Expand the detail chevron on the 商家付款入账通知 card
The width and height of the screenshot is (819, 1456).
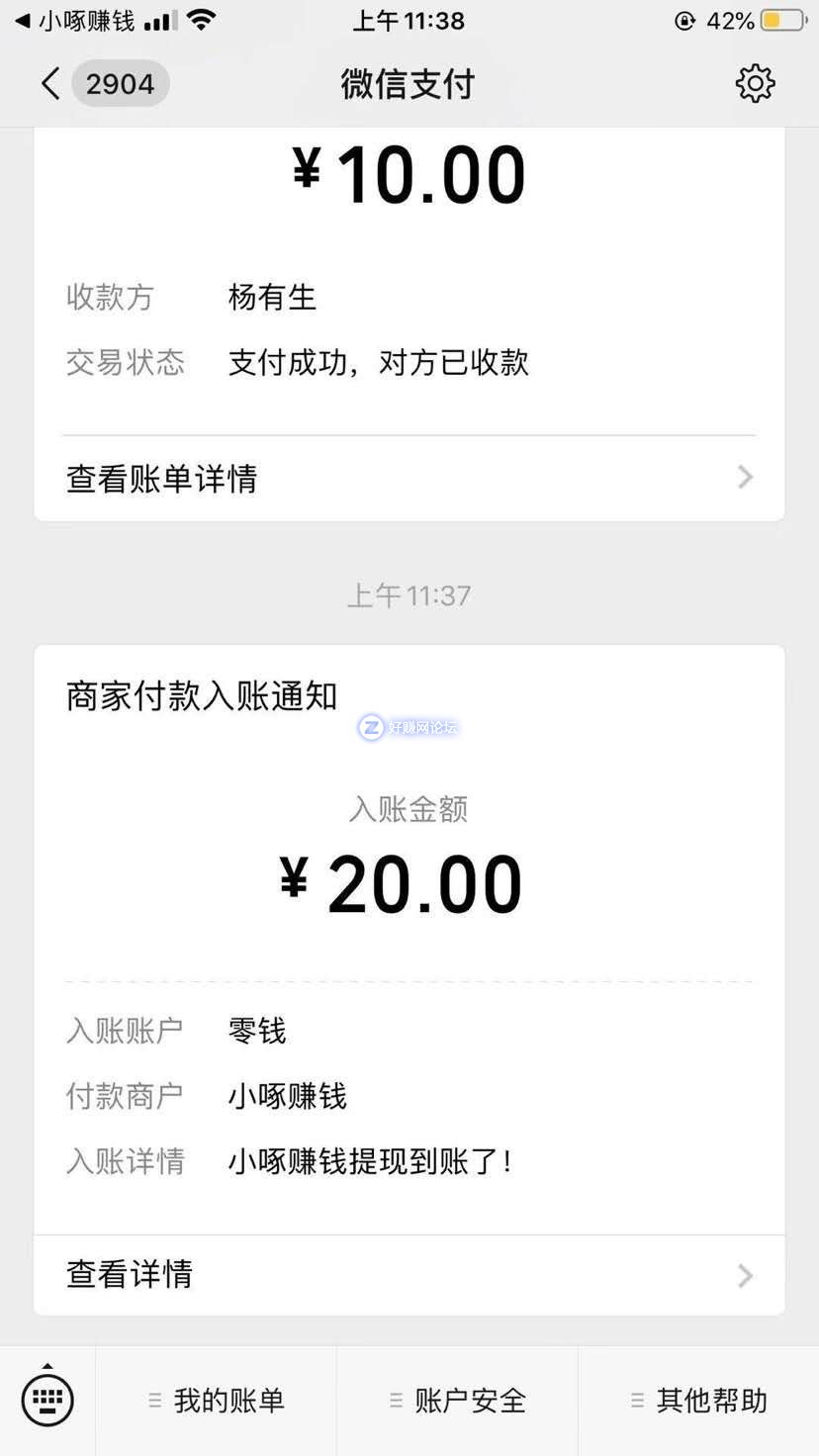pos(744,1275)
